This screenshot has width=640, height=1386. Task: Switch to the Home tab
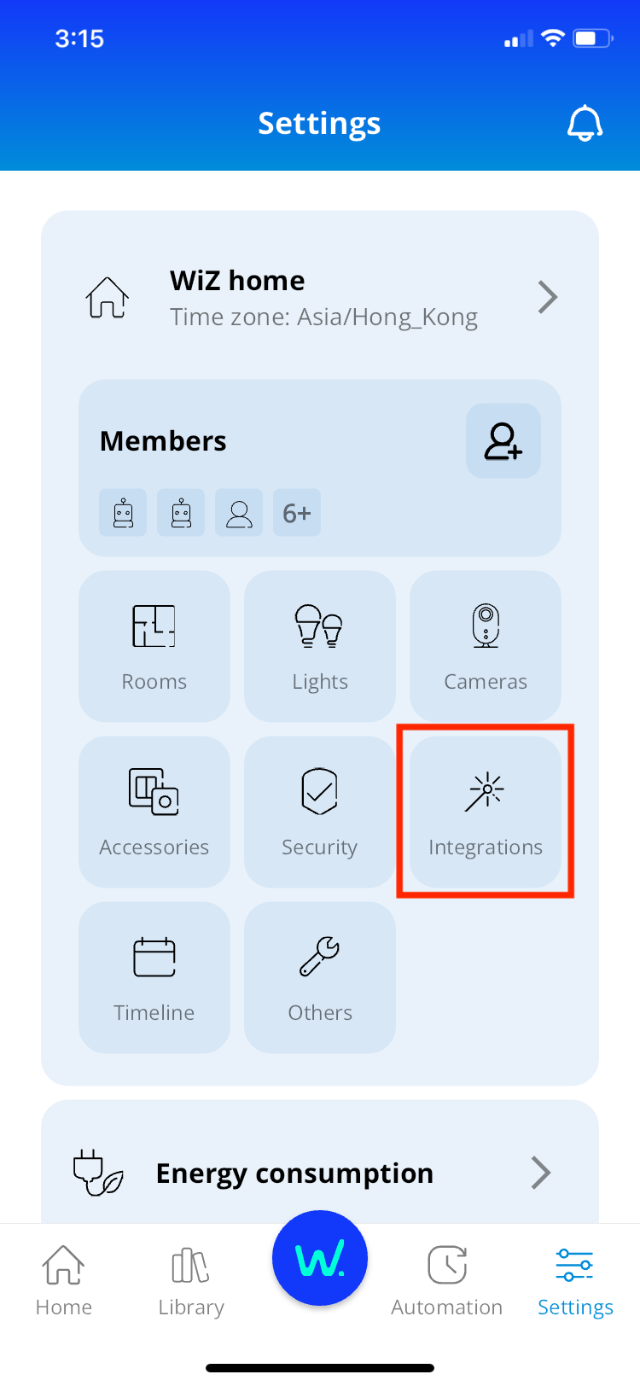point(63,1280)
